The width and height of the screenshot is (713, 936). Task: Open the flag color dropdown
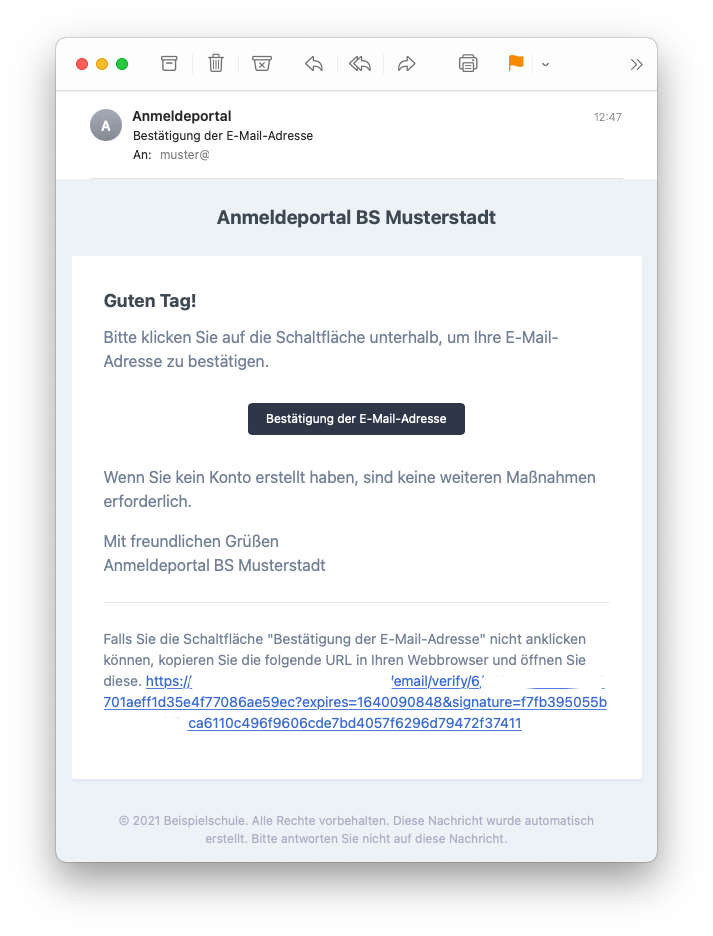click(545, 64)
